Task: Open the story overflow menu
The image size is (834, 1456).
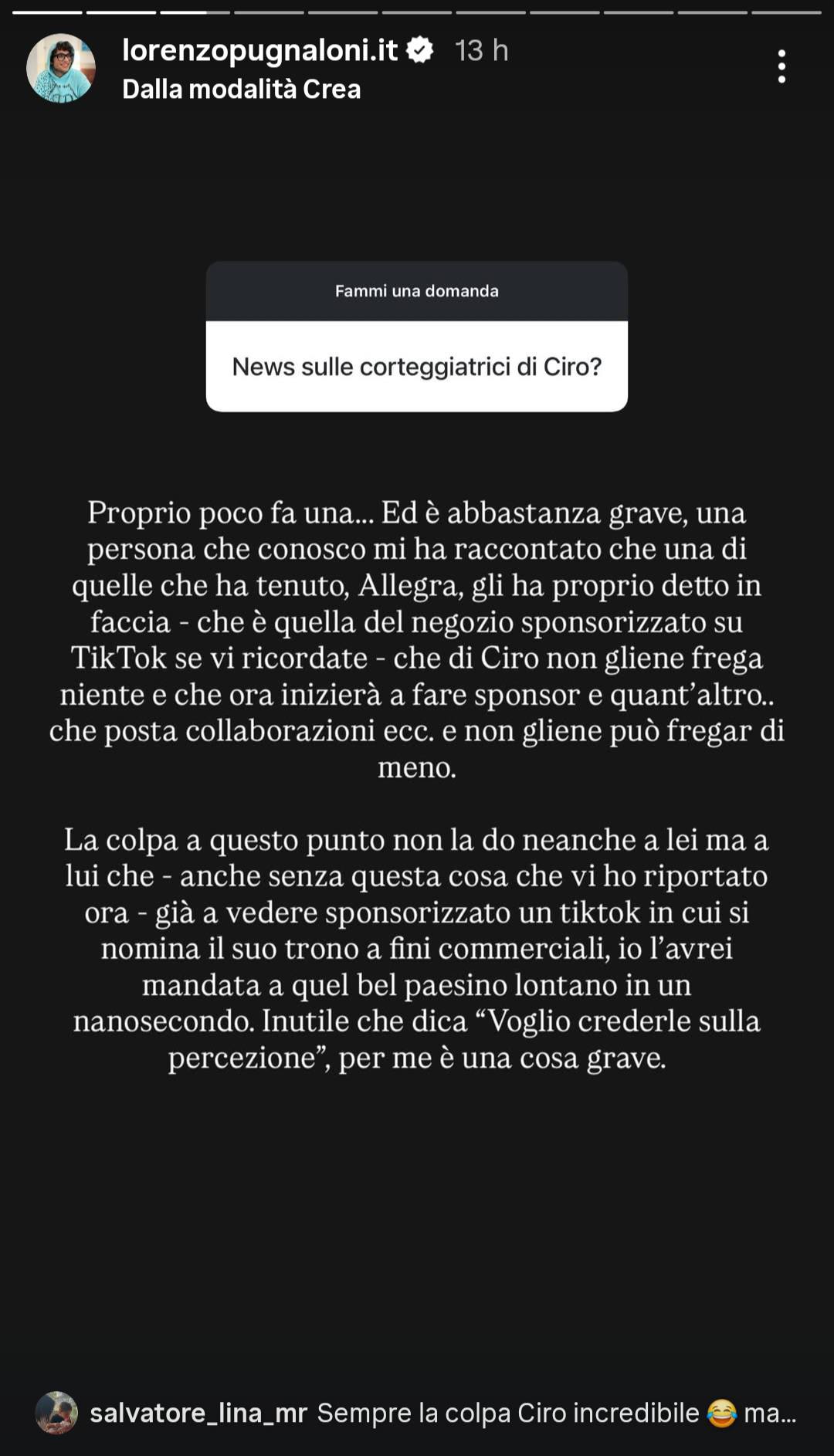Action: pyautogui.click(x=781, y=66)
